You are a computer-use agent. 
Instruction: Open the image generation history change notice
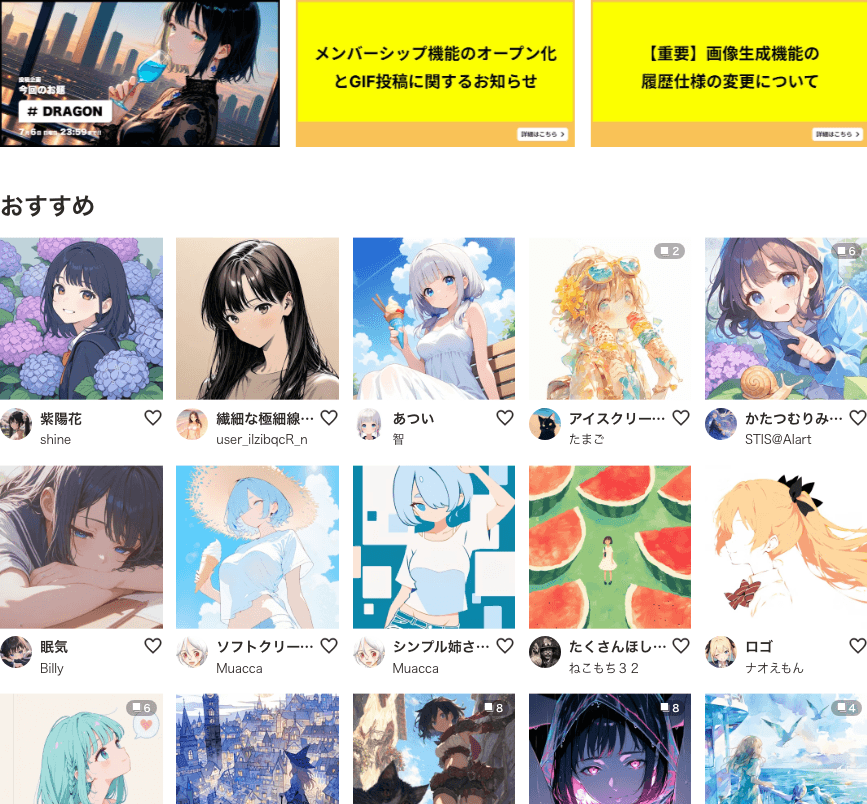pyautogui.click(x=729, y=73)
